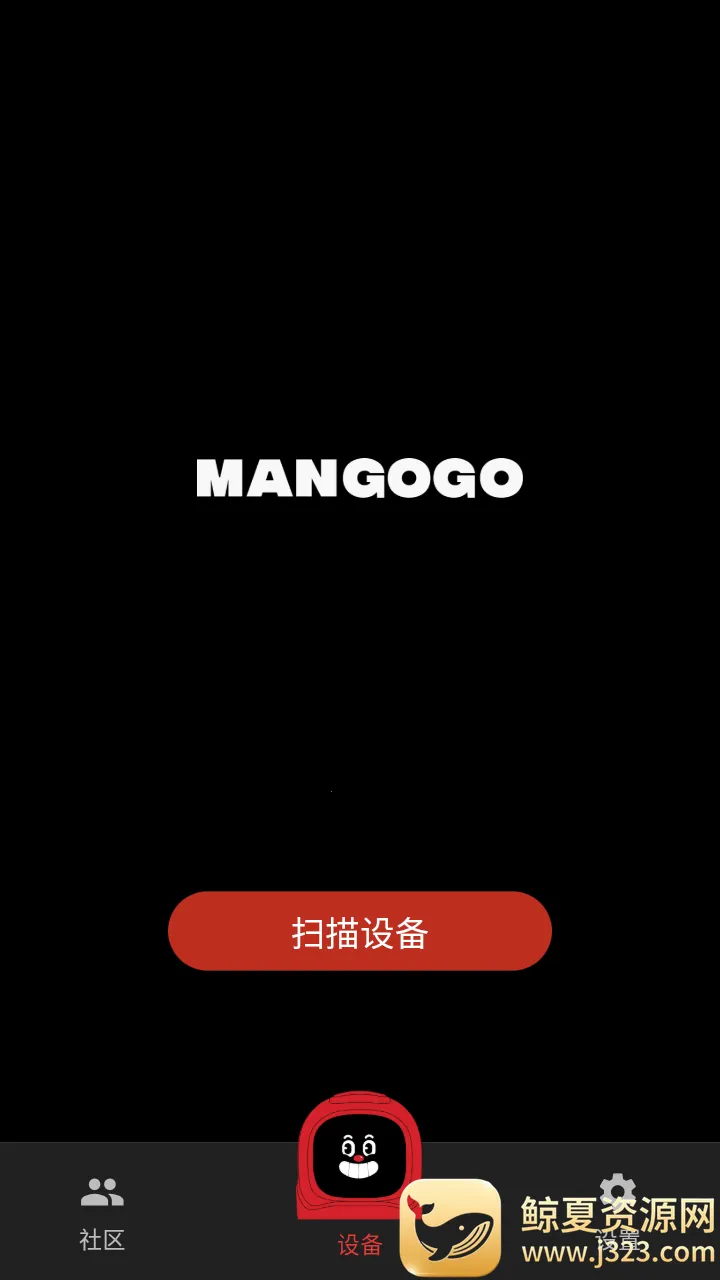Image resolution: width=720 pixels, height=1280 pixels.
Task: Tap the 设置 text label
Action: click(x=618, y=1241)
